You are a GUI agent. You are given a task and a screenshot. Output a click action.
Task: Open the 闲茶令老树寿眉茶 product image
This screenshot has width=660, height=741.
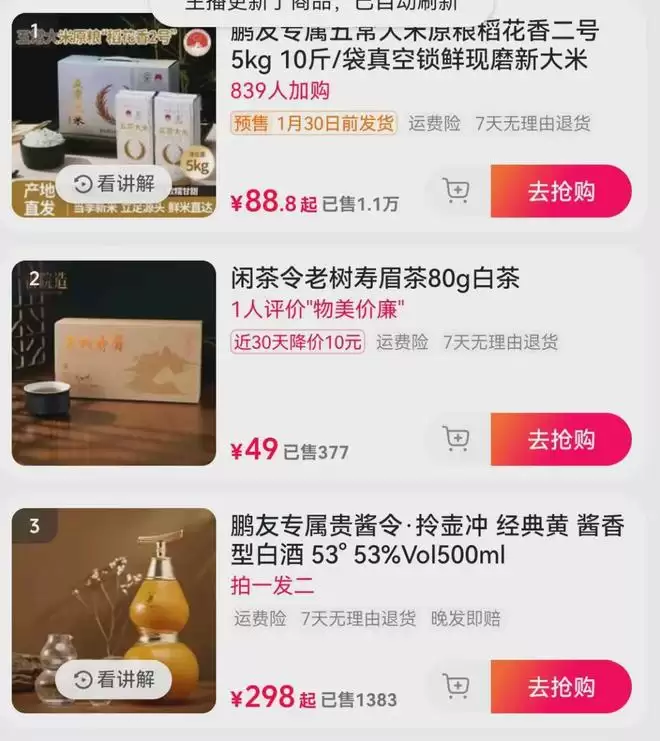[x=113, y=363]
